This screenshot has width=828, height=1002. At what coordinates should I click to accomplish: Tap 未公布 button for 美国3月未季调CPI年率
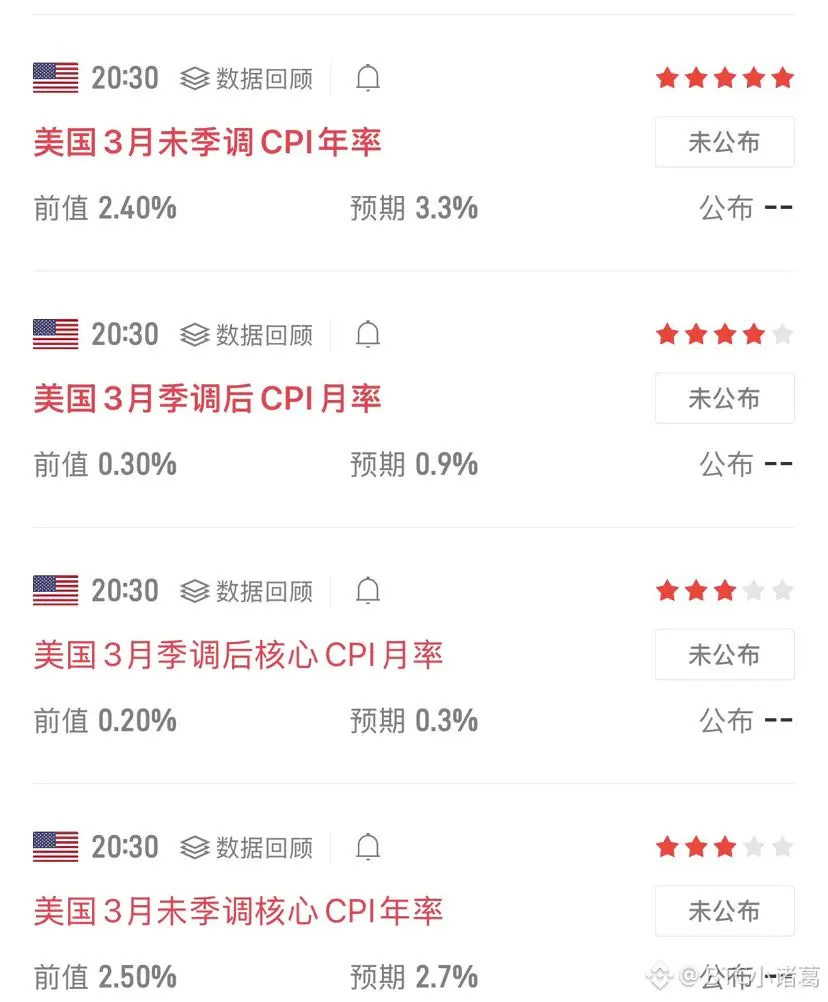(724, 142)
